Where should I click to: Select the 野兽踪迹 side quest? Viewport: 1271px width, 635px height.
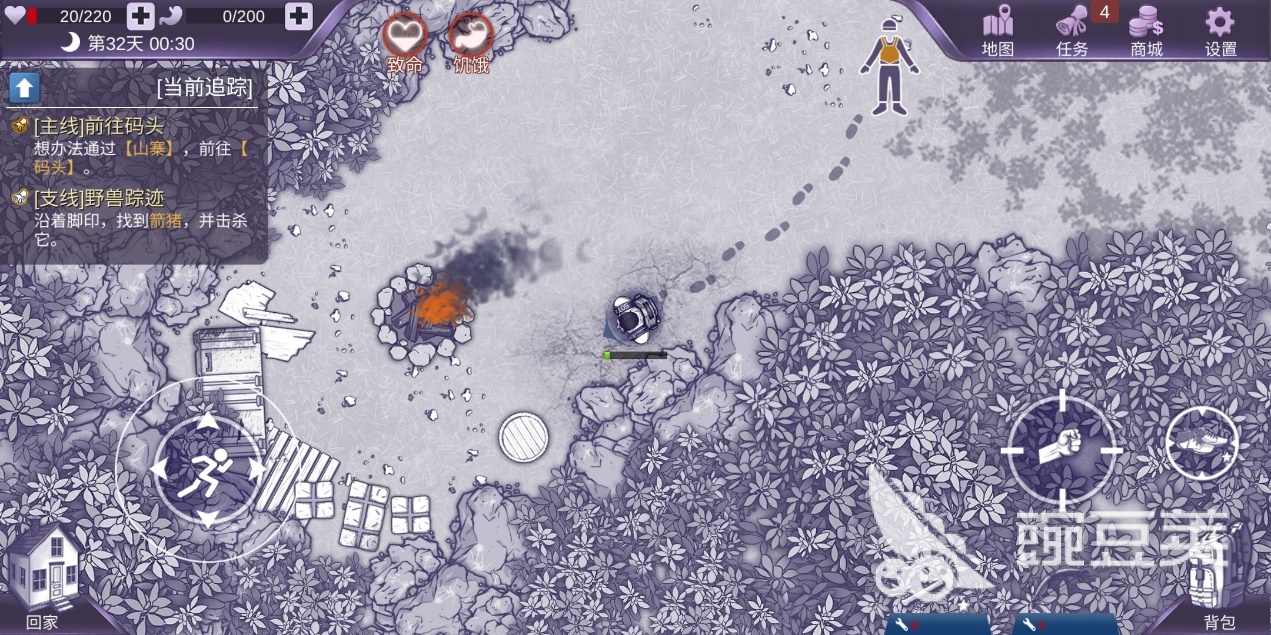pyautogui.click(x=98, y=198)
